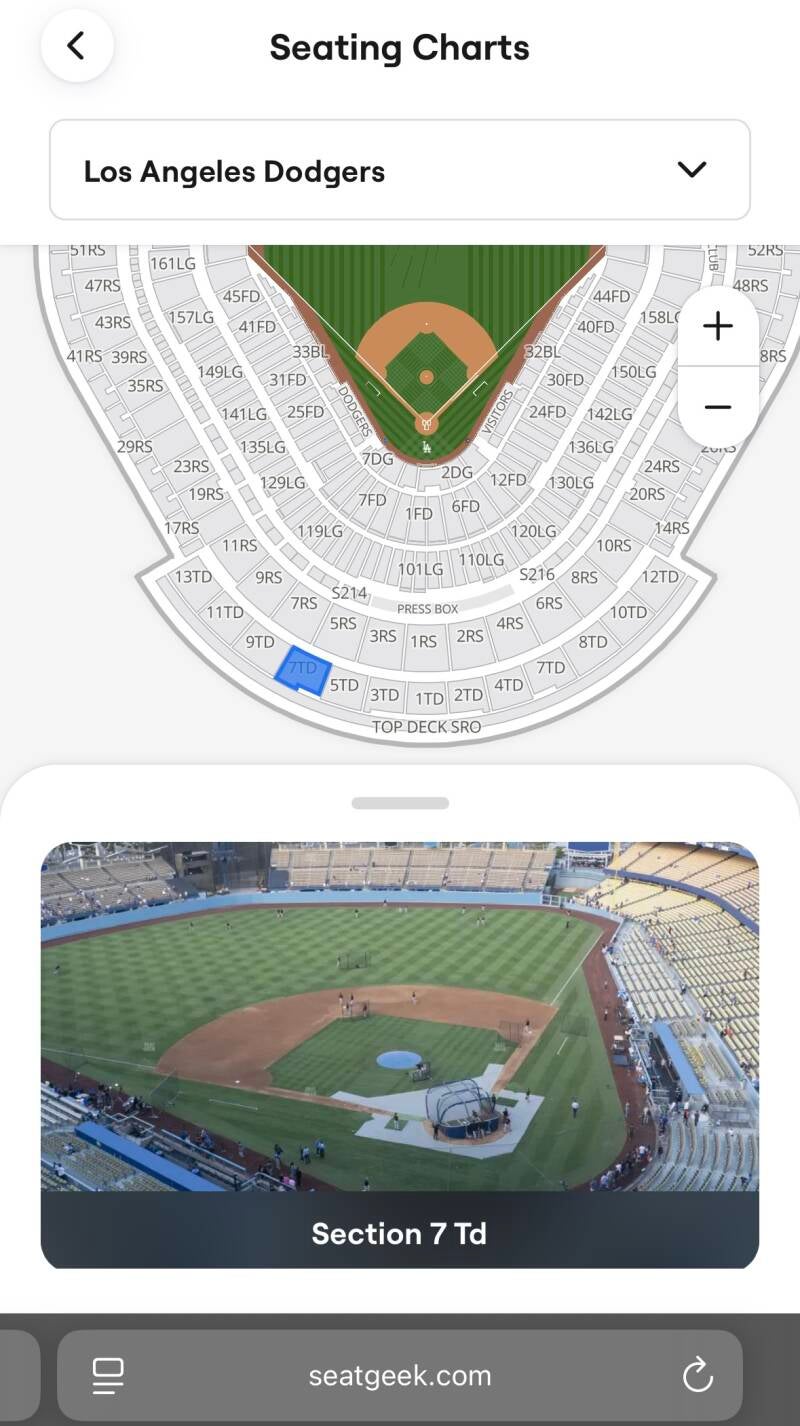Pick section 1RS on the seating chart
The image size is (800, 1426).
423,641
